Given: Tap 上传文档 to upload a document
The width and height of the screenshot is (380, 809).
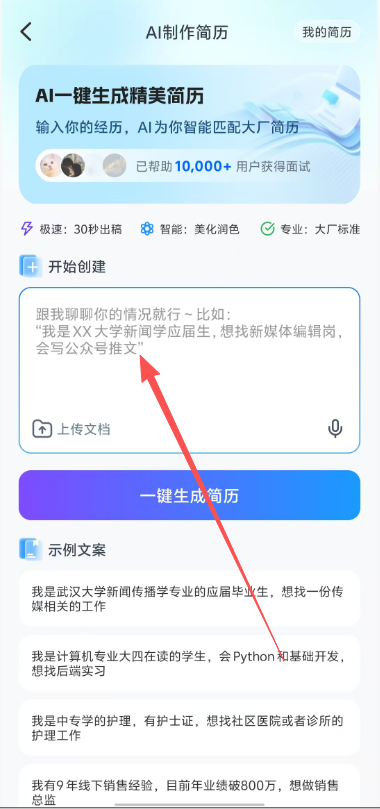Looking at the screenshot, I should [71, 429].
